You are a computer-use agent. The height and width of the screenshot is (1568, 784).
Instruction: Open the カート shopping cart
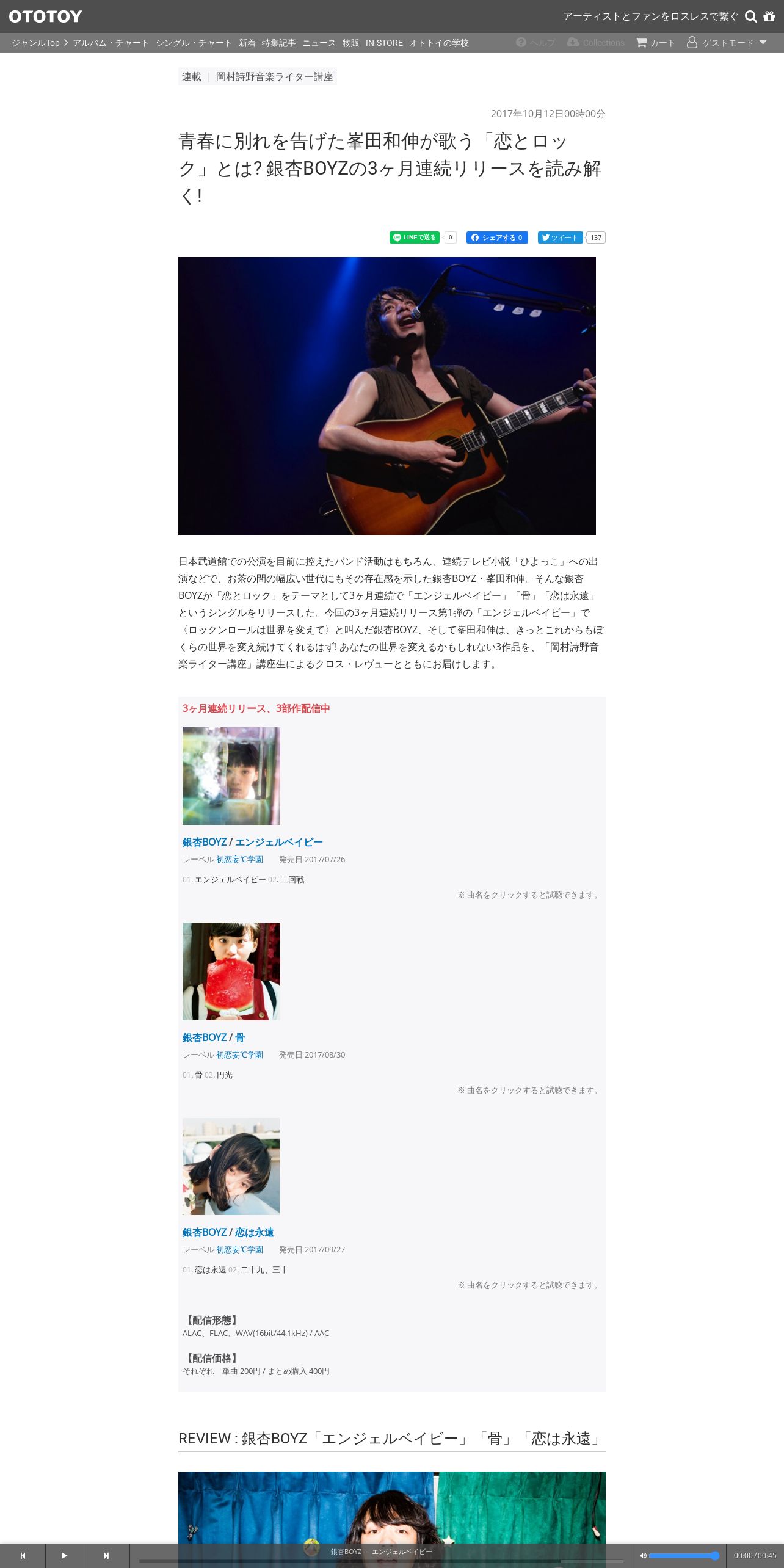click(655, 43)
